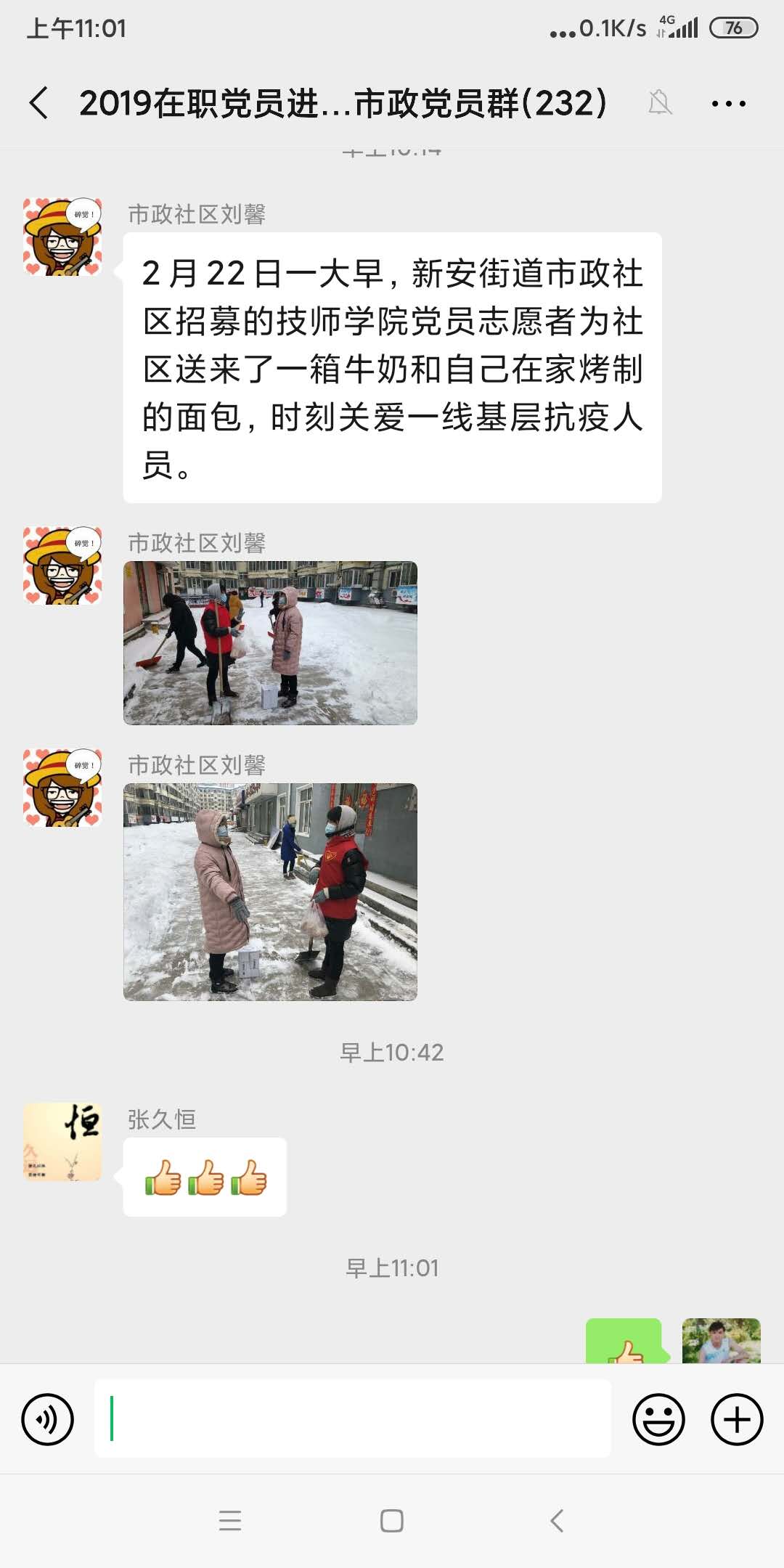This screenshot has width=784, height=1568.
Task: Switch to voice message input
Action: [x=48, y=1419]
